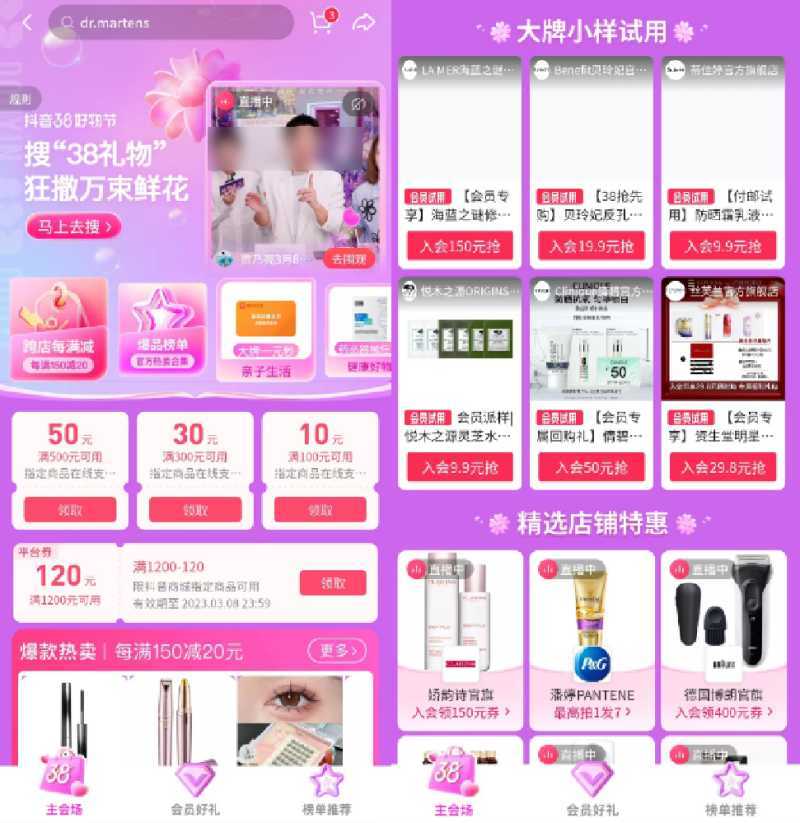Open the 潘婷PANTENE store card
The height and width of the screenshot is (823, 800).
pyautogui.click(x=592, y=640)
